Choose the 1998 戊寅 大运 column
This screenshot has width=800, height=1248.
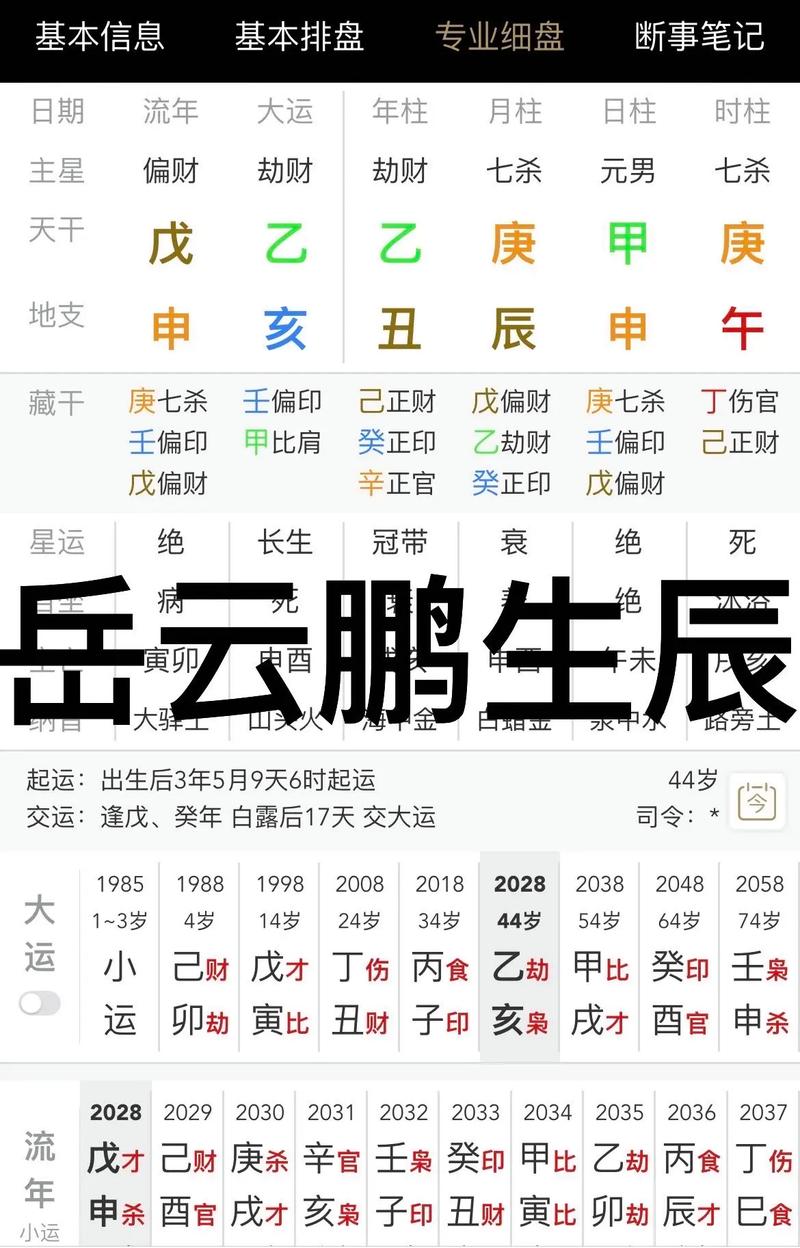pos(280,957)
